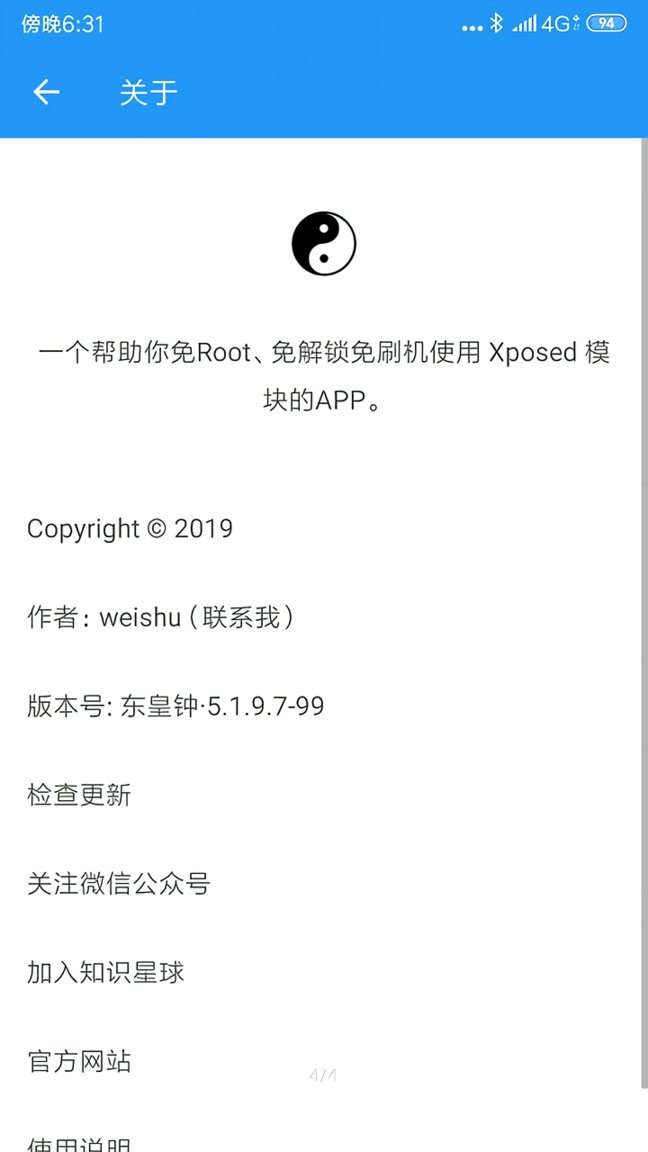Open the 作者 weishu (联系我) contact row
This screenshot has width=648, height=1152.
tap(160, 617)
